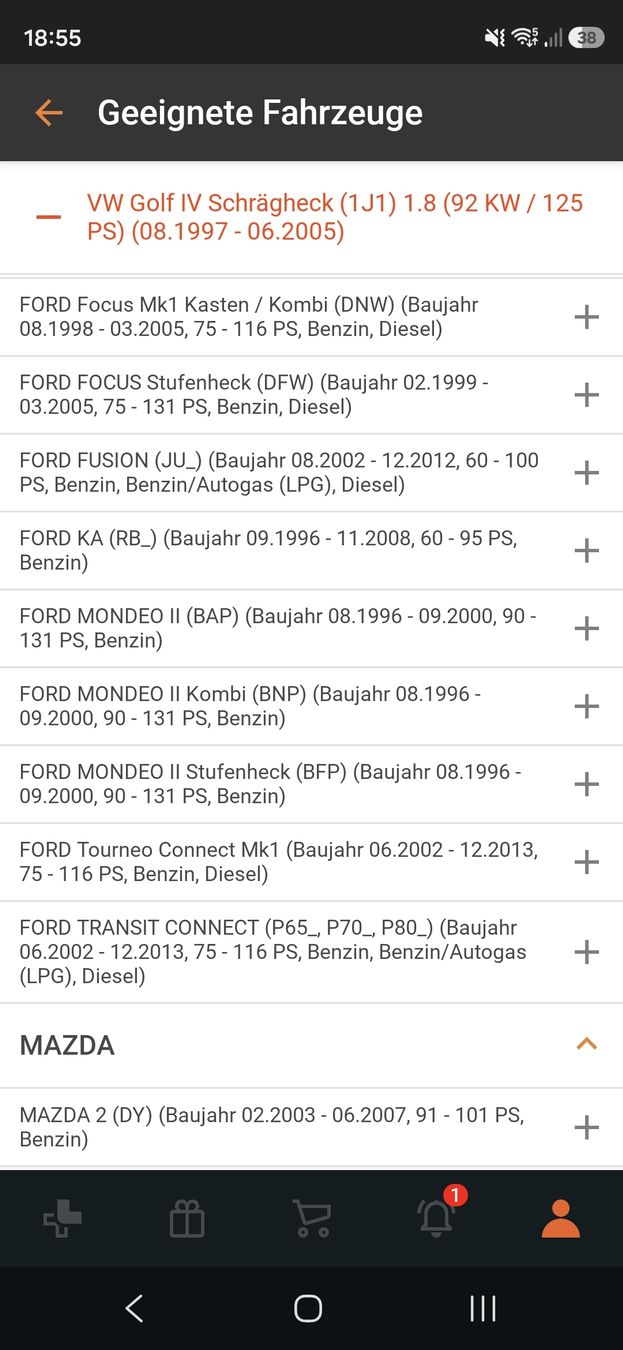This screenshot has width=623, height=1350.
Task: Expand FORD Tourneo Connect Mk1 row
Action: click(586, 862)
